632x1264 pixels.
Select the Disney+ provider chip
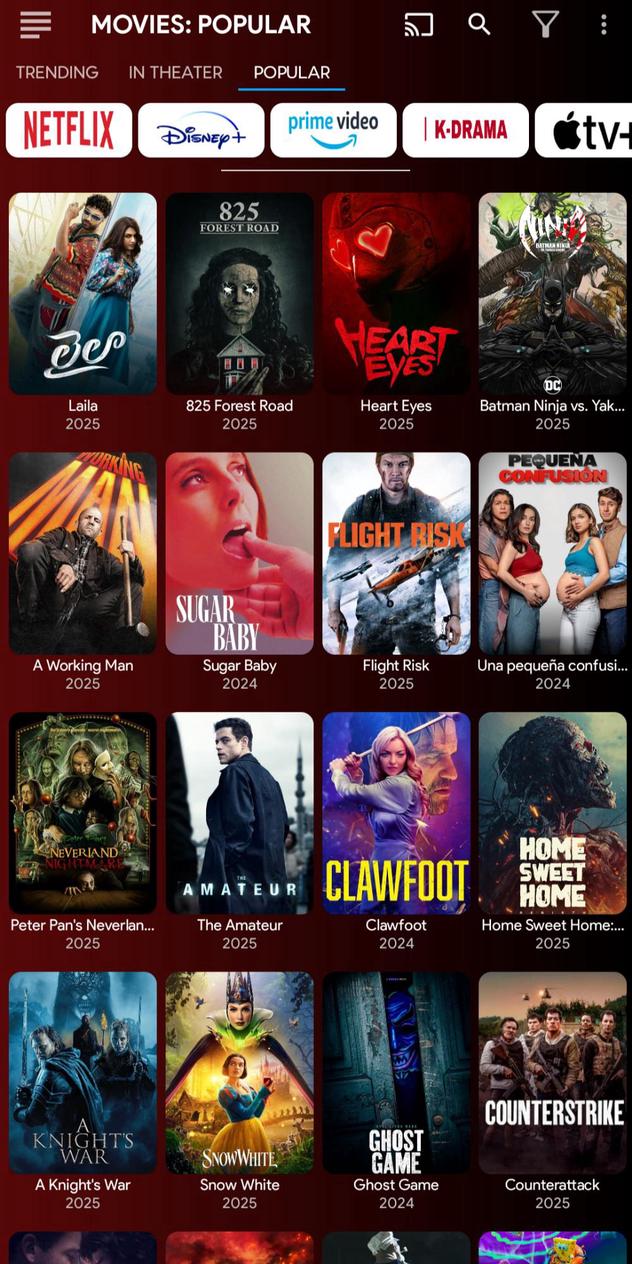click(x=201, y=130)
